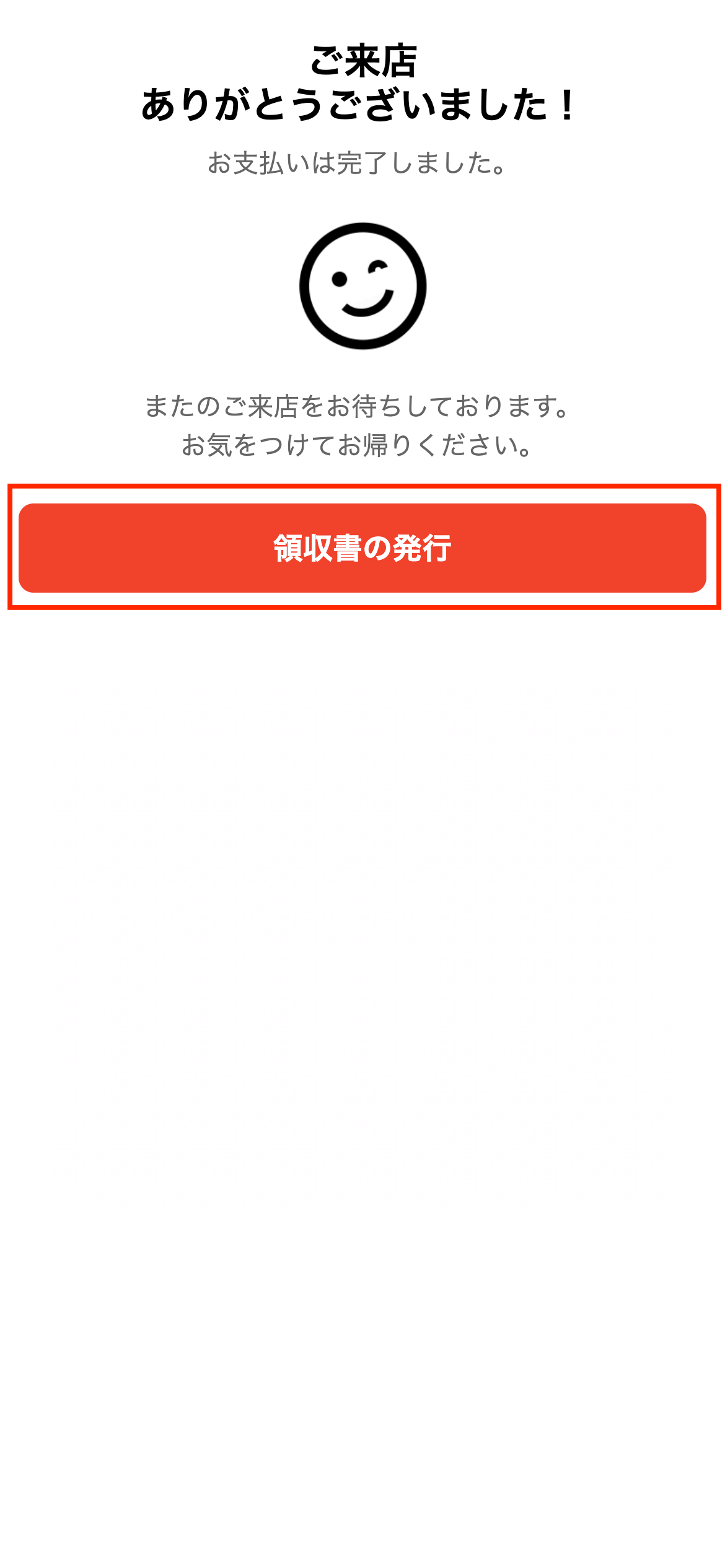This screenshot has width=725, height=1568.
Task: Tap the 領収書の発行 button
Action: pyautogui.click(x=362, y=548)
